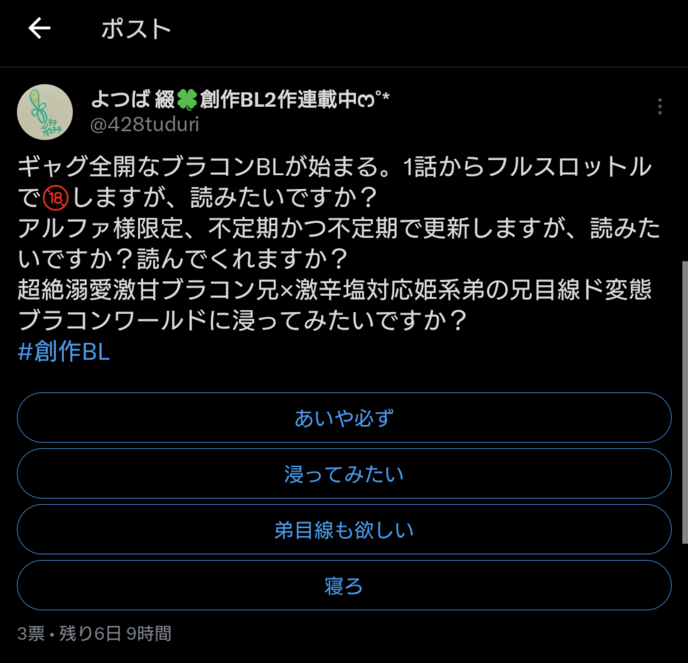Go back from the ポスト screen
688x663 pixels.
tap(39, 29)
